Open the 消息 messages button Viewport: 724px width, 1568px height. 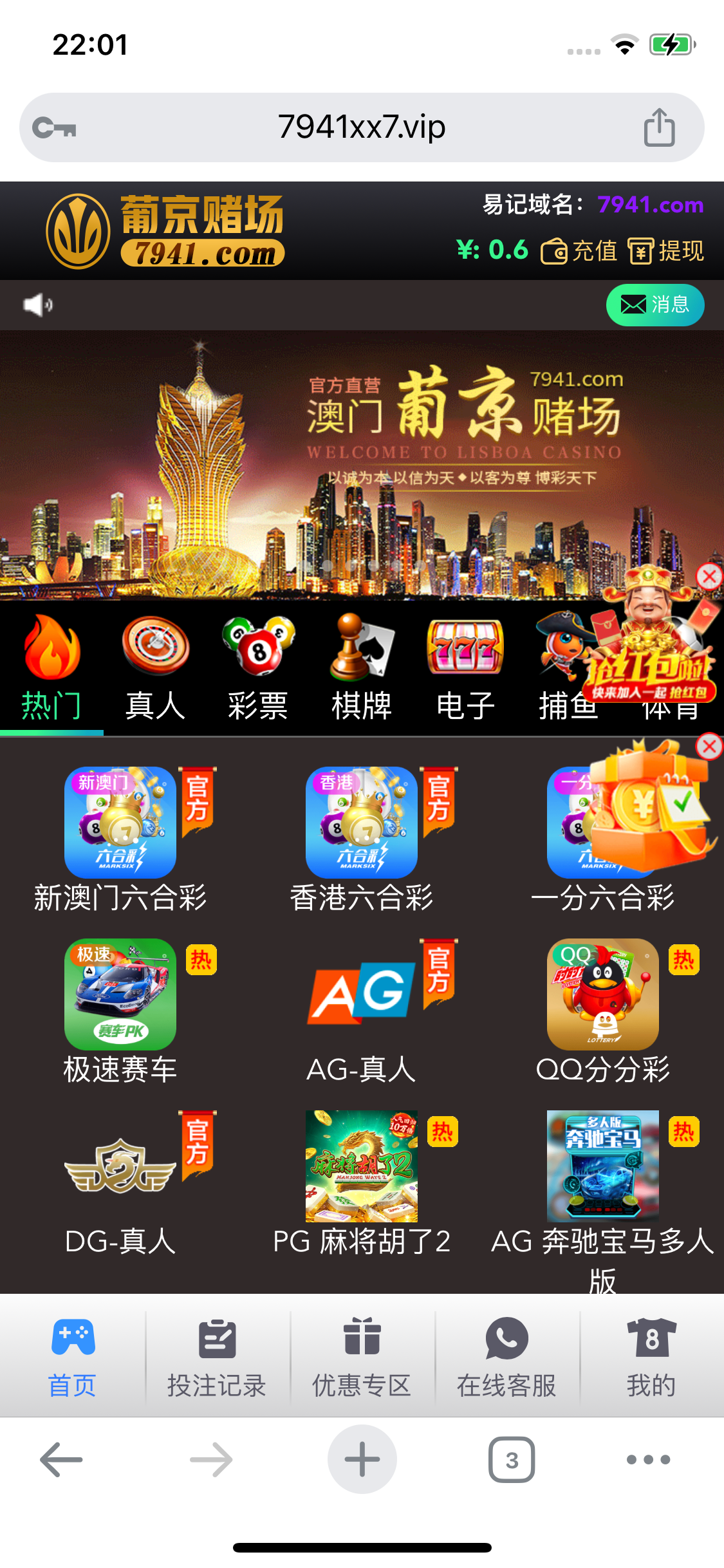click(x=654, y=304)
